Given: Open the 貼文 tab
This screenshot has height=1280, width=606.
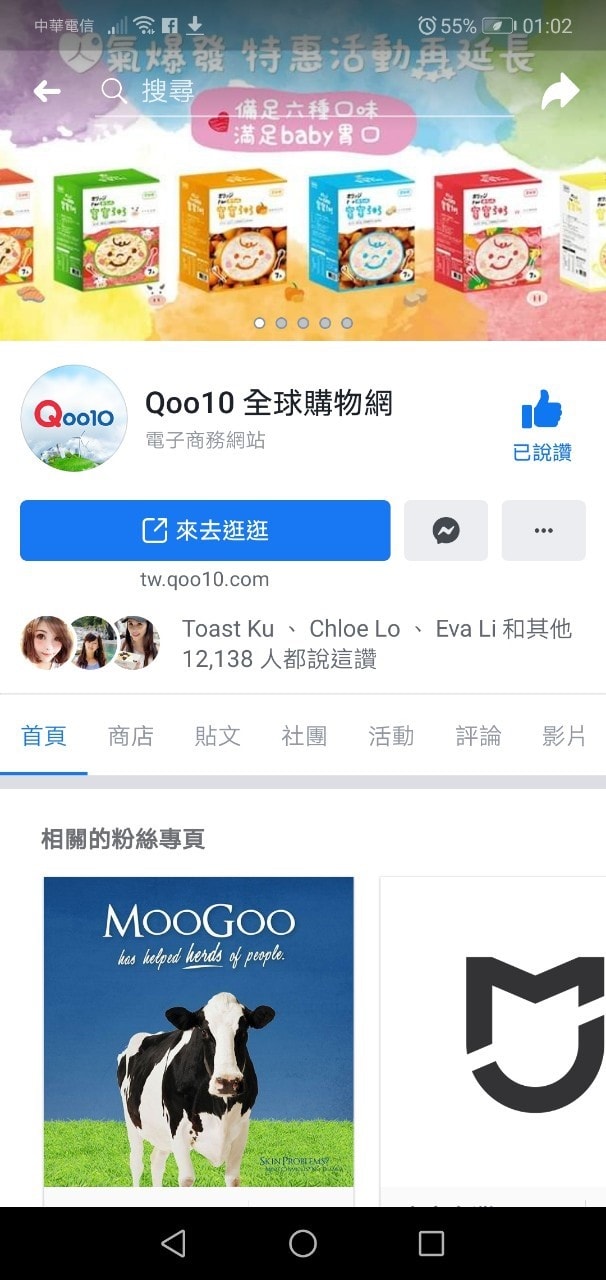Looking at the screenshot, I should coord(218,737).
